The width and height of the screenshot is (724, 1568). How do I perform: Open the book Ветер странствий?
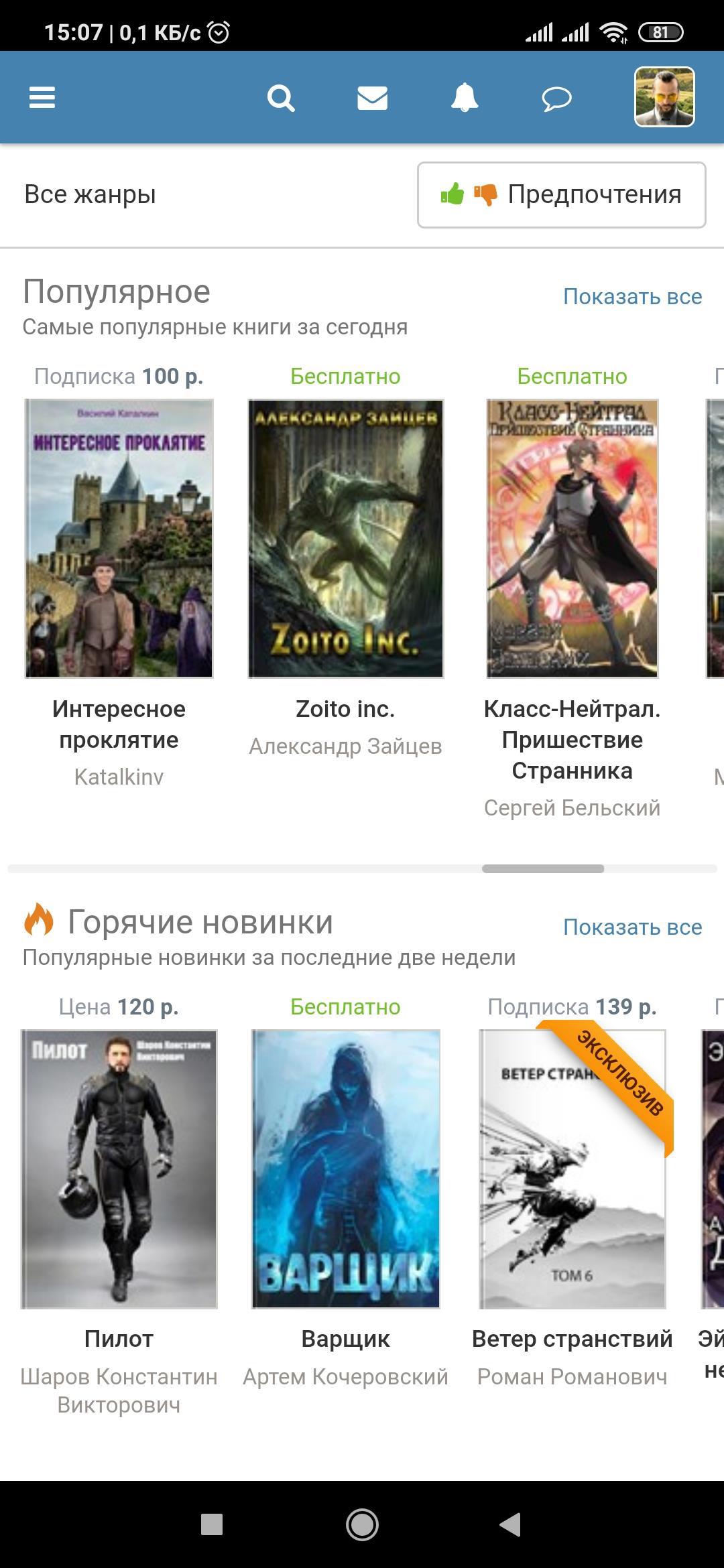[x=572, y=1169]
